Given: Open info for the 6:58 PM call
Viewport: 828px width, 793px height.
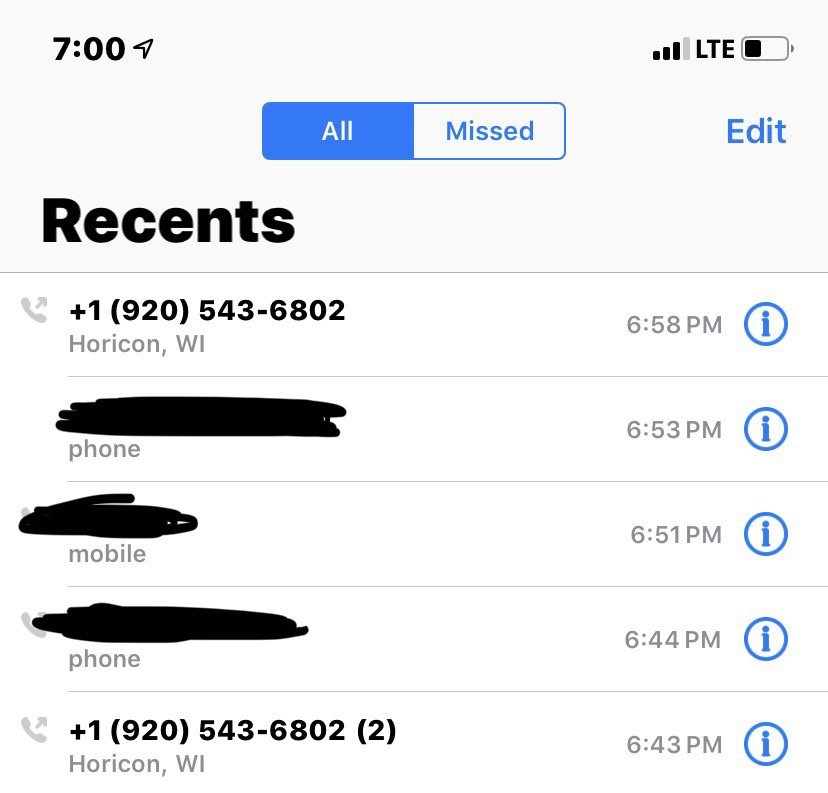Looking at the screenshot, I should coord(766,324).
